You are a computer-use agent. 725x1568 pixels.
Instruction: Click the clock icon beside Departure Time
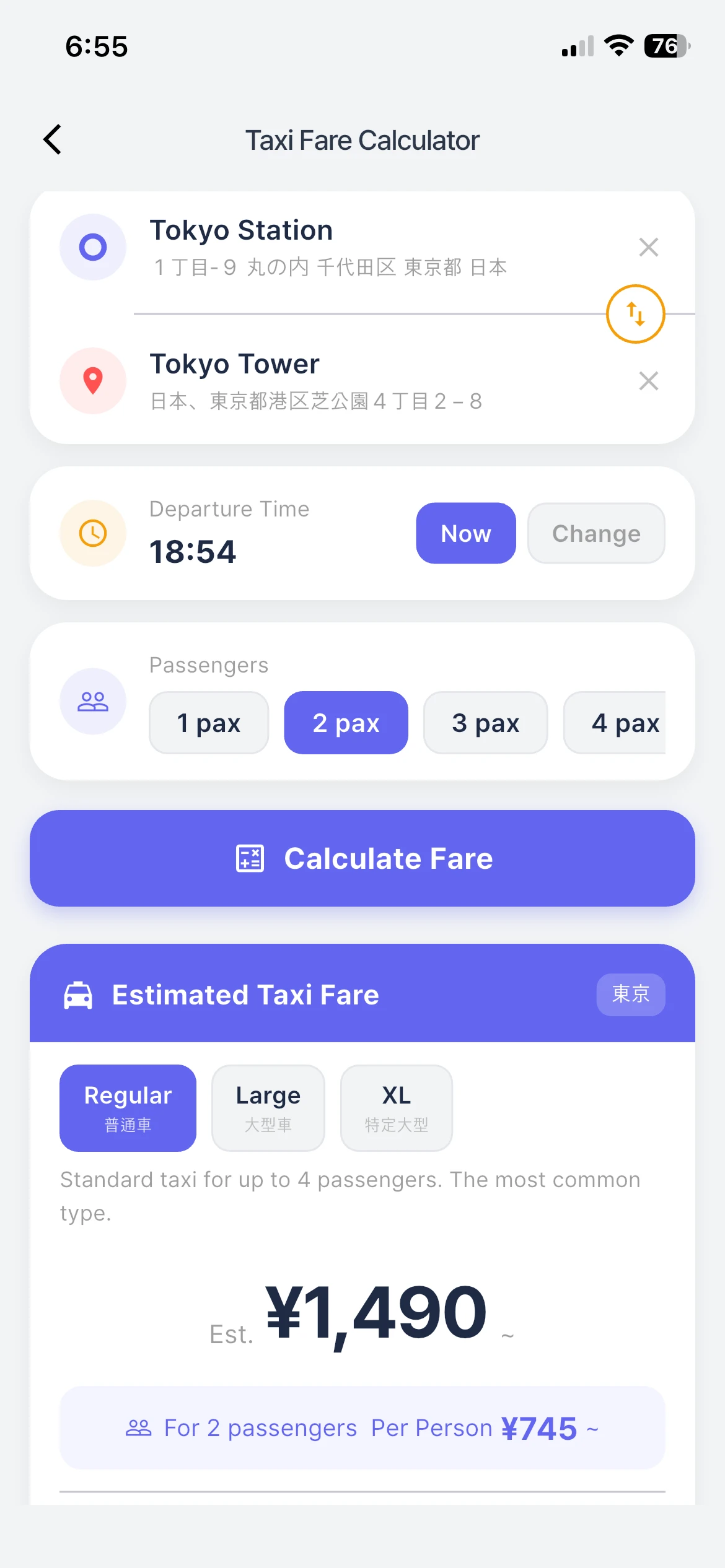point(92,533)
